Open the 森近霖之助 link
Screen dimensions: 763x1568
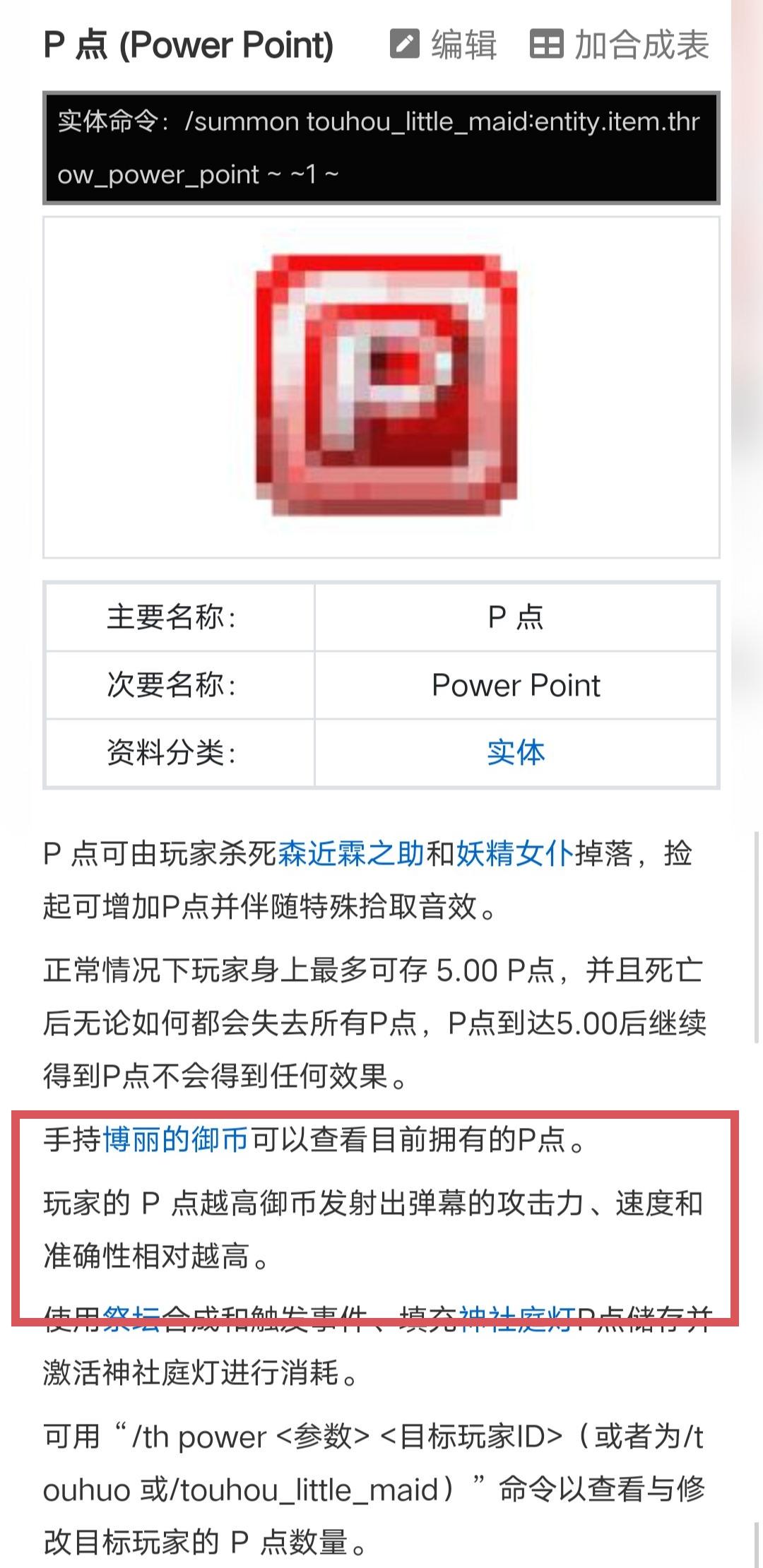click(350, 854)
